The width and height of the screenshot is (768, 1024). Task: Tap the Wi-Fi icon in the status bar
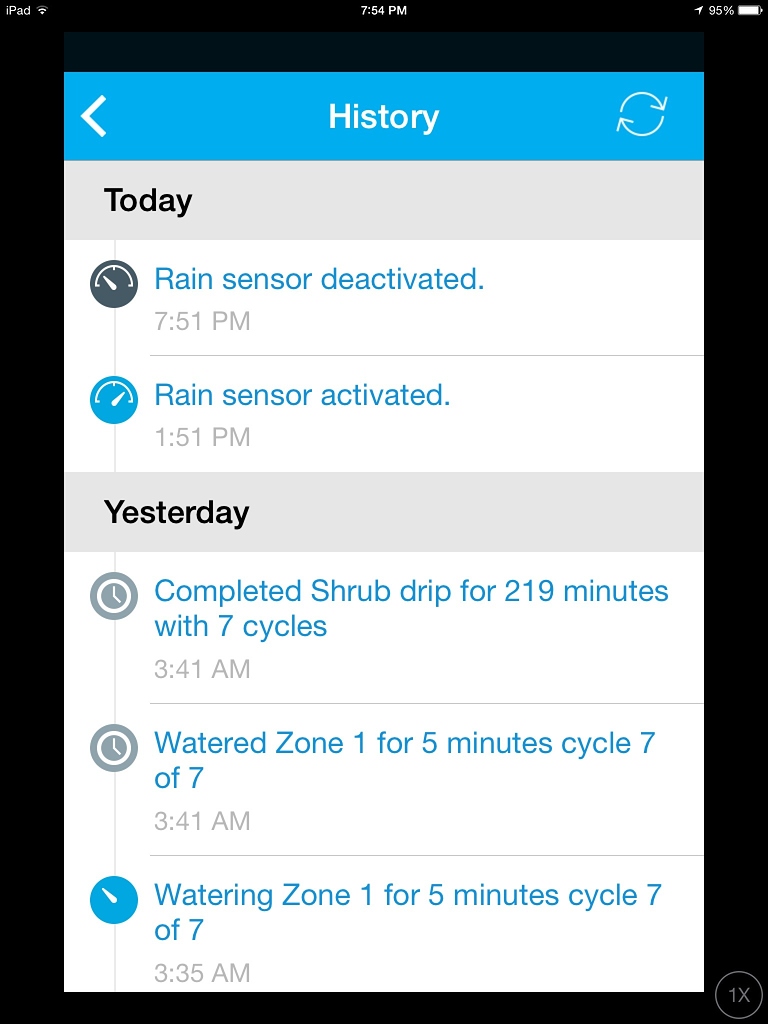[x=42, y=12]
